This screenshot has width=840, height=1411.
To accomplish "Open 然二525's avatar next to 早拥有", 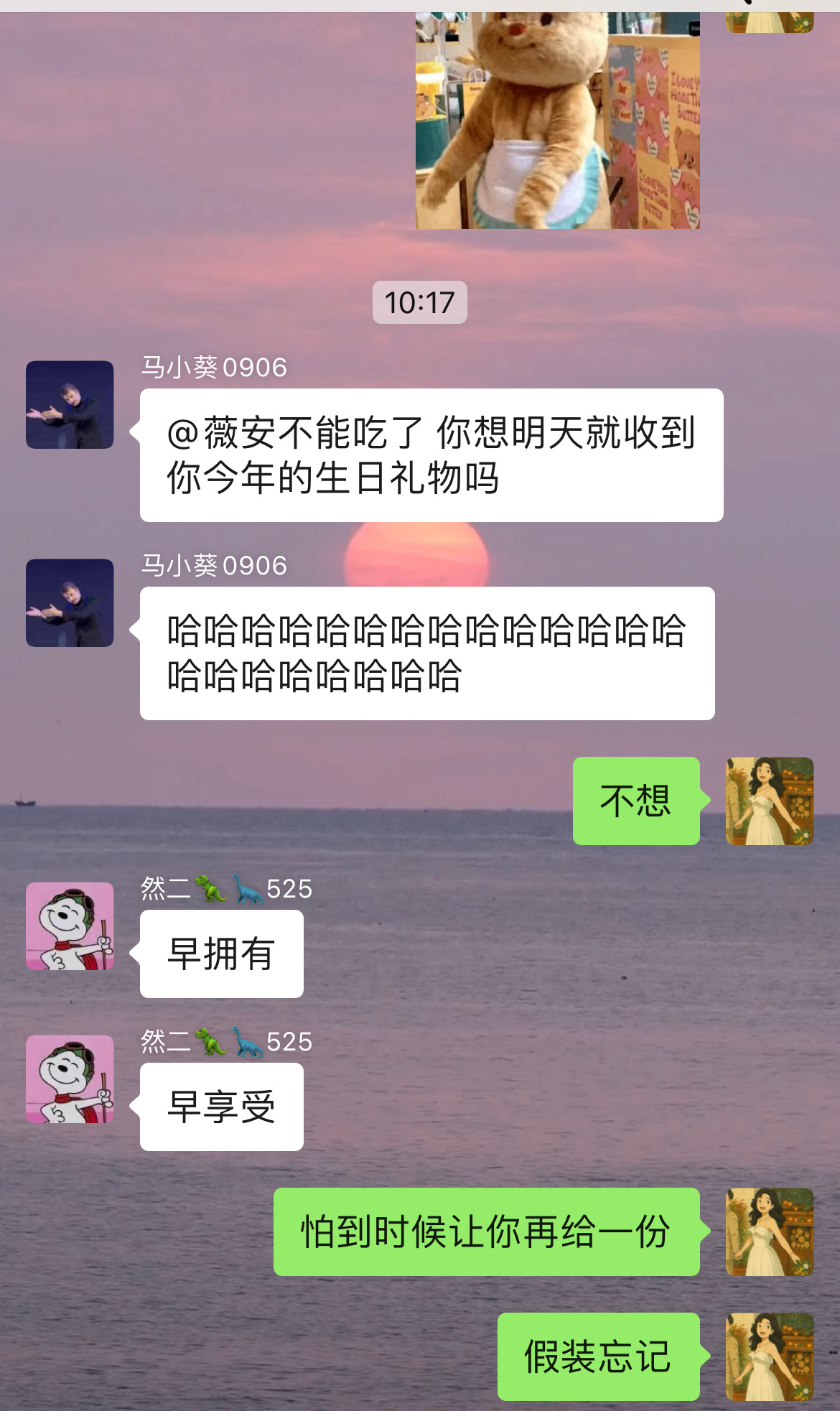I will (70, 926).
